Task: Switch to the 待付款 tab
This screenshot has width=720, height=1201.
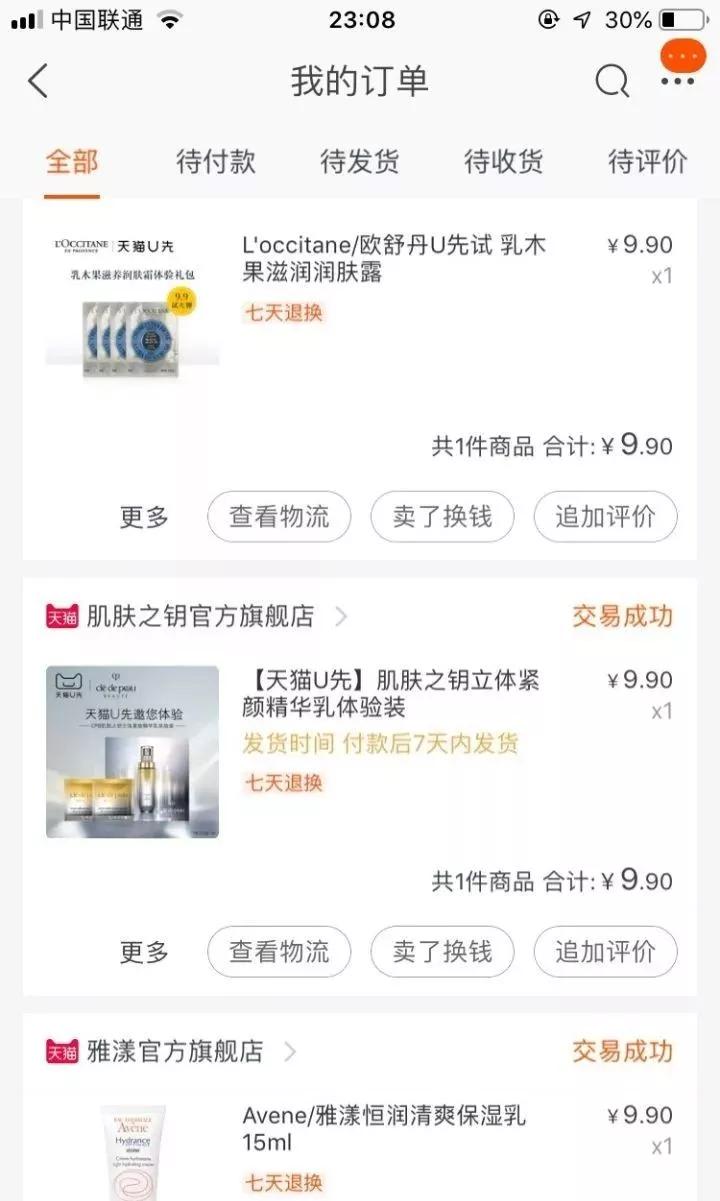Action: coord(214,161)
